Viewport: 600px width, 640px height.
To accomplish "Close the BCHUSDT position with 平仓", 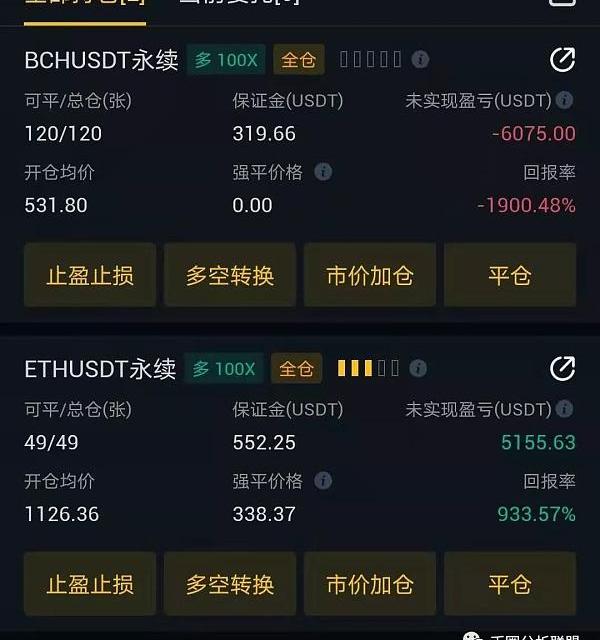I will (x=510, y=275).
